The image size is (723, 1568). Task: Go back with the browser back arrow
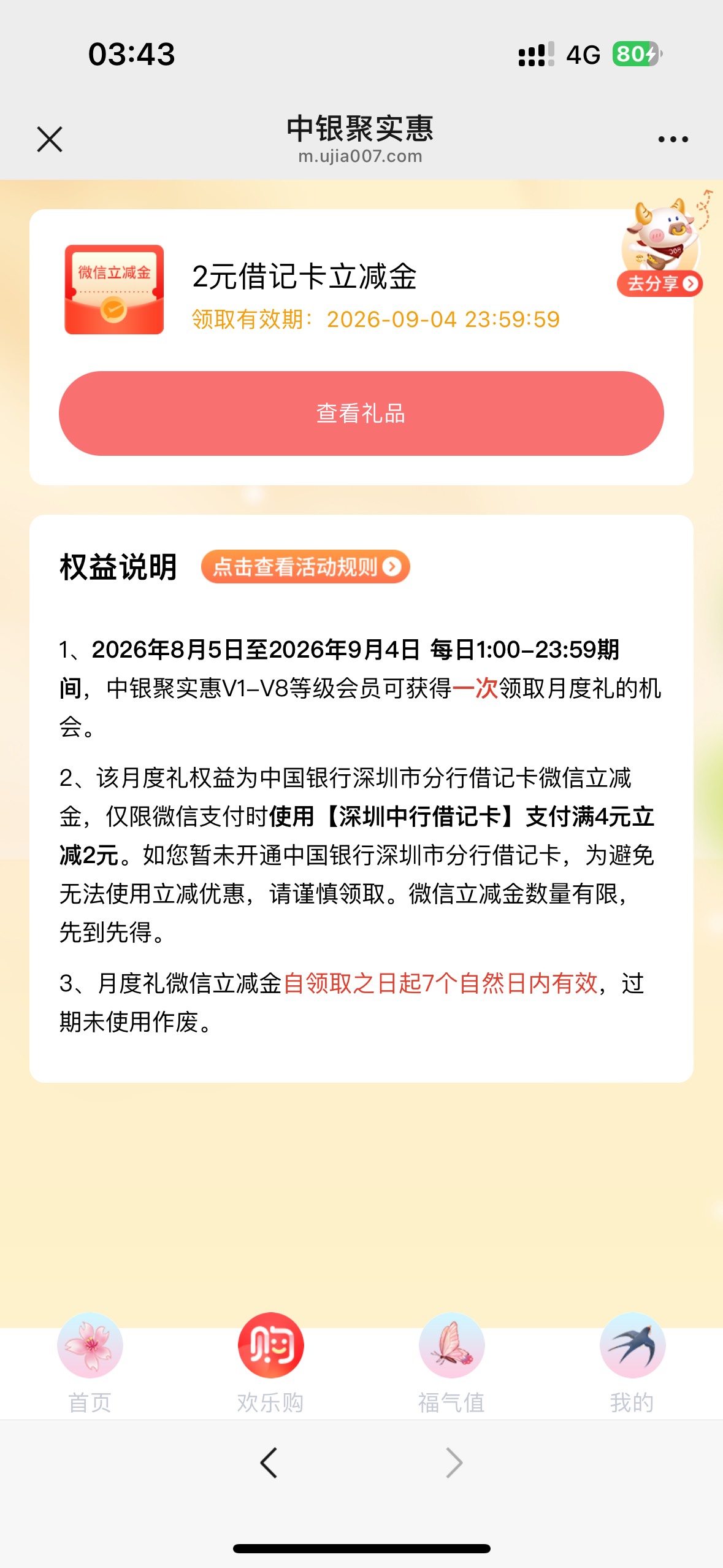point(269,1462)
